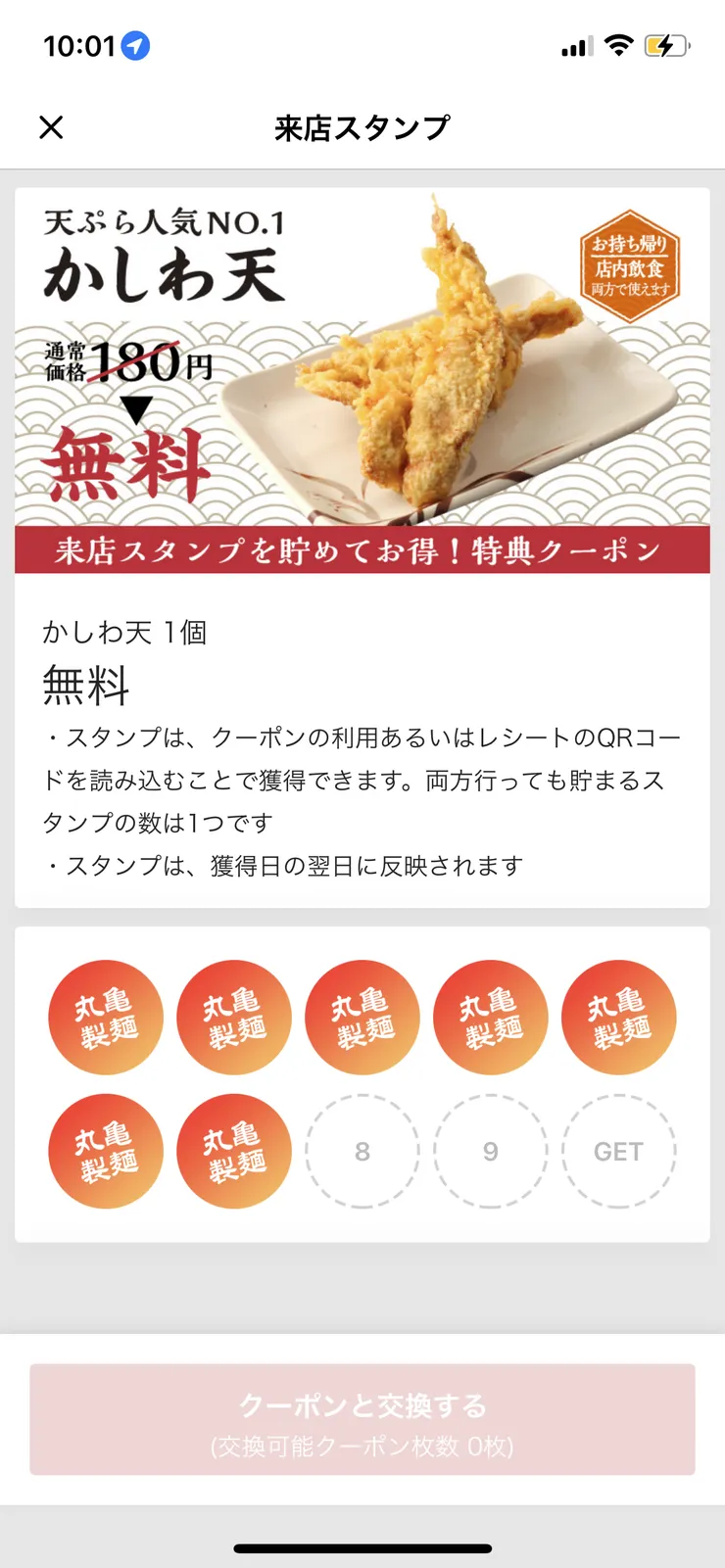
Task: Tap the fifth filled stamp on the card
Action: point(618,1018)
